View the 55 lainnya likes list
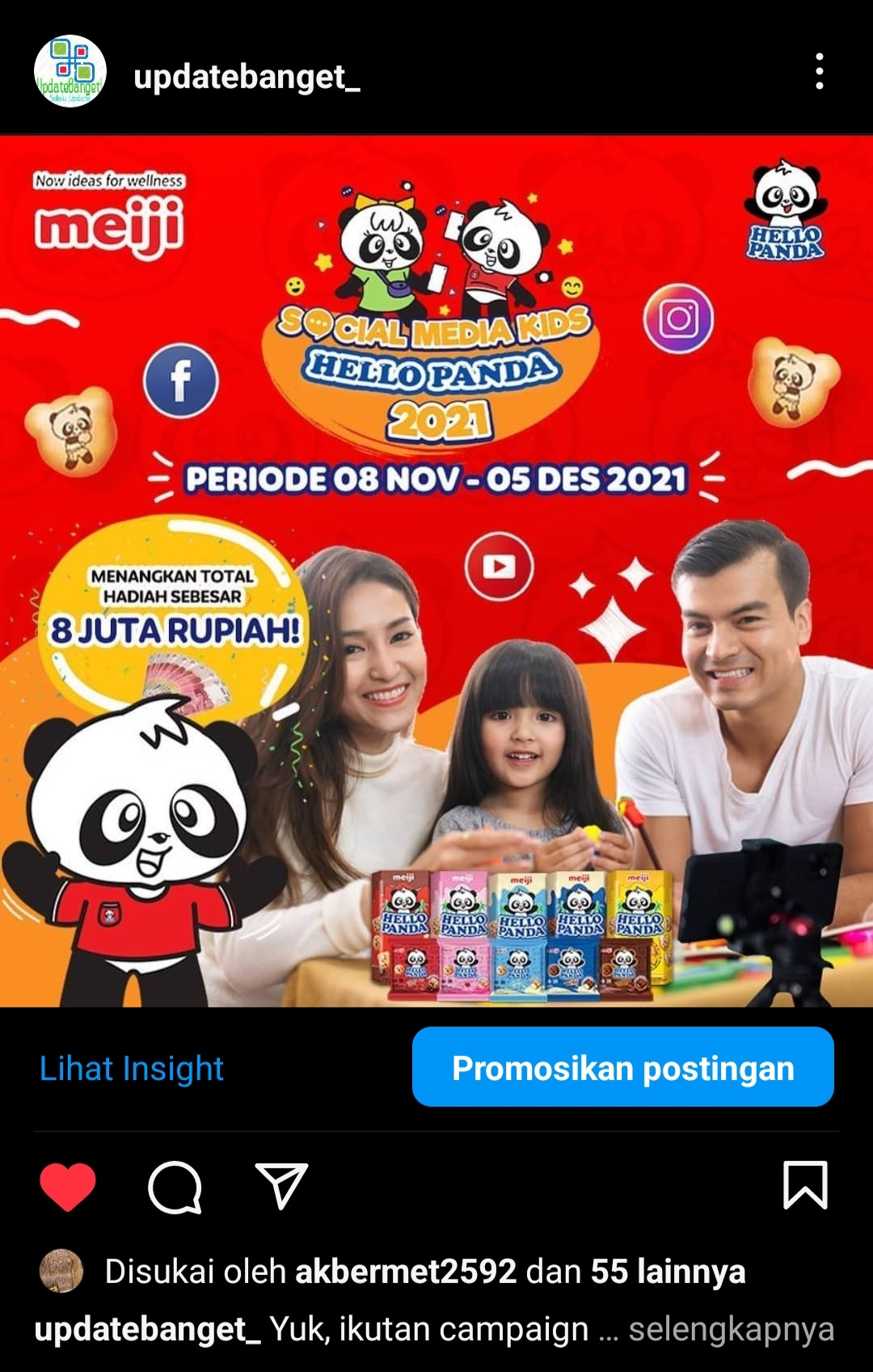The height and width of the screenshot is (1372, 873). [668, 1272]
